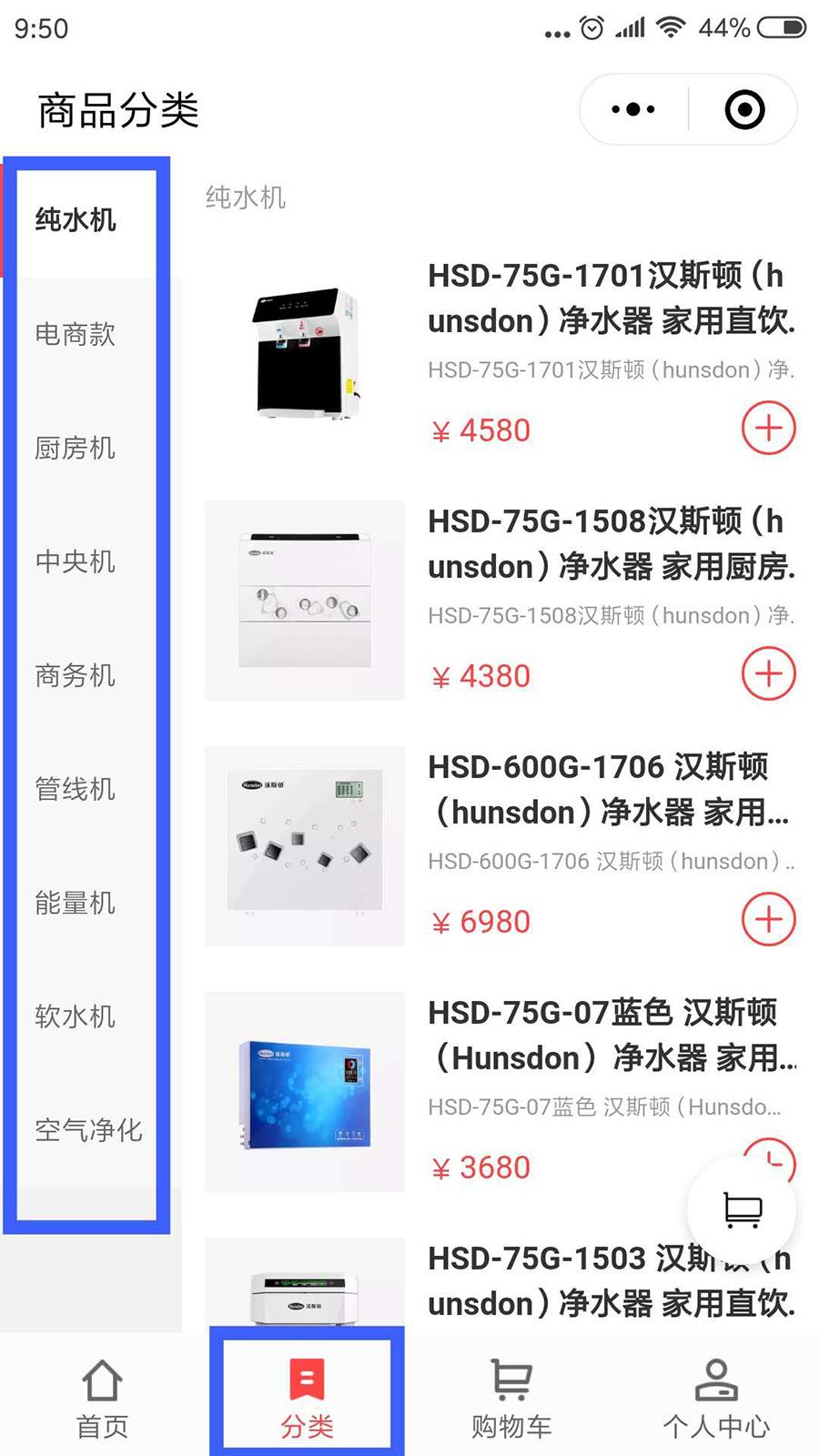Select the 电商款 category
This screenshot has height=1456, width=819.
click(76, 334)
